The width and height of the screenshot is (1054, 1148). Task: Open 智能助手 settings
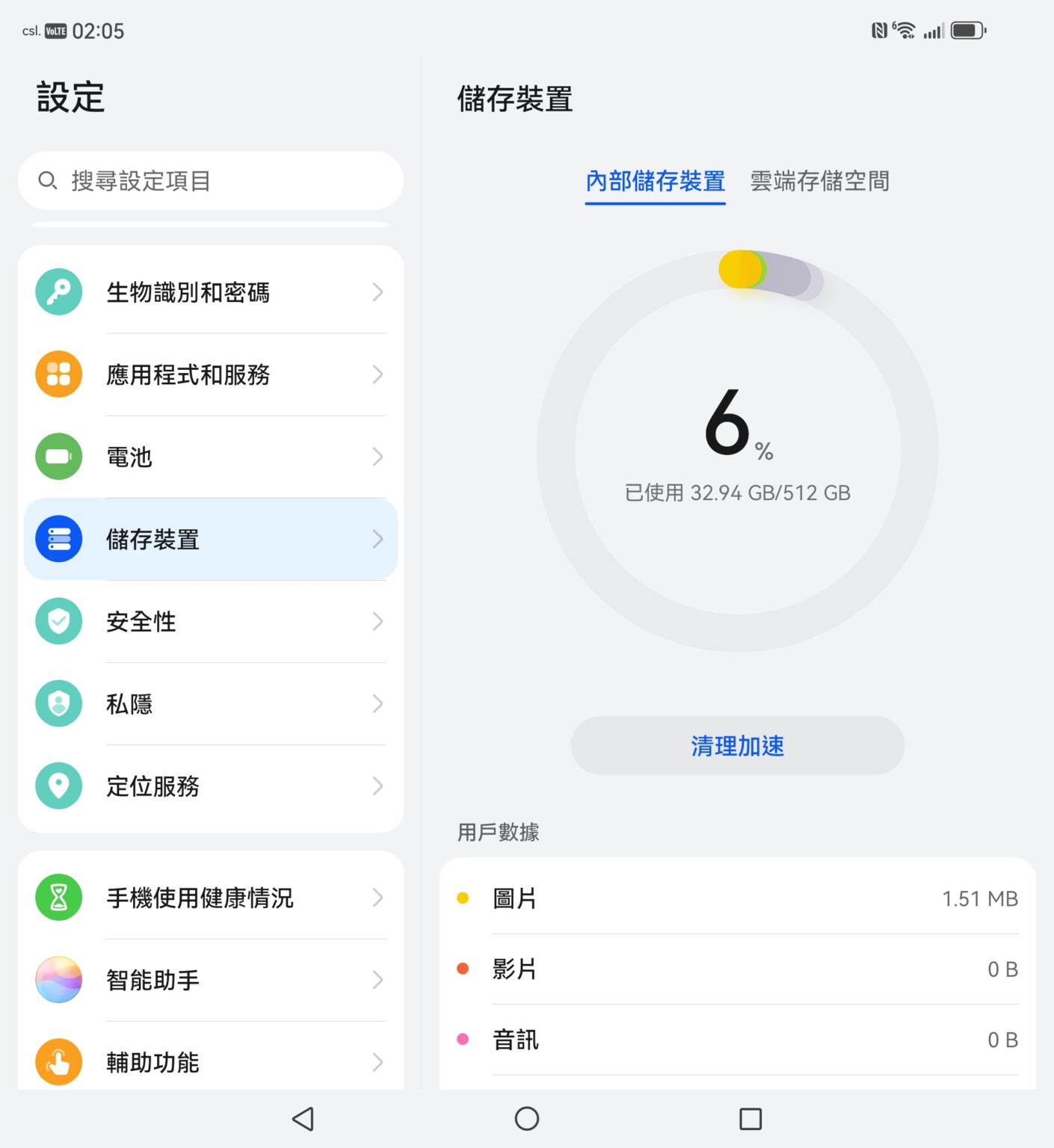click(211, 980)
